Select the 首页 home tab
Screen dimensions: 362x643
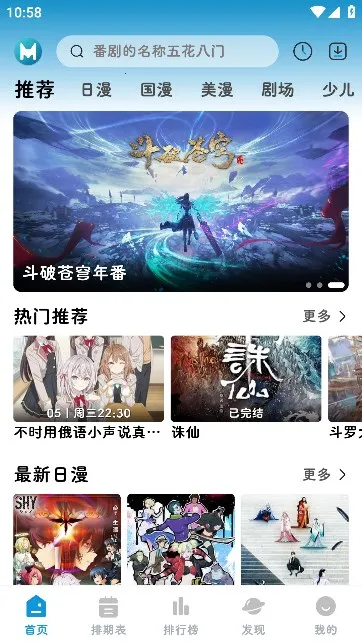pos(36,615)
